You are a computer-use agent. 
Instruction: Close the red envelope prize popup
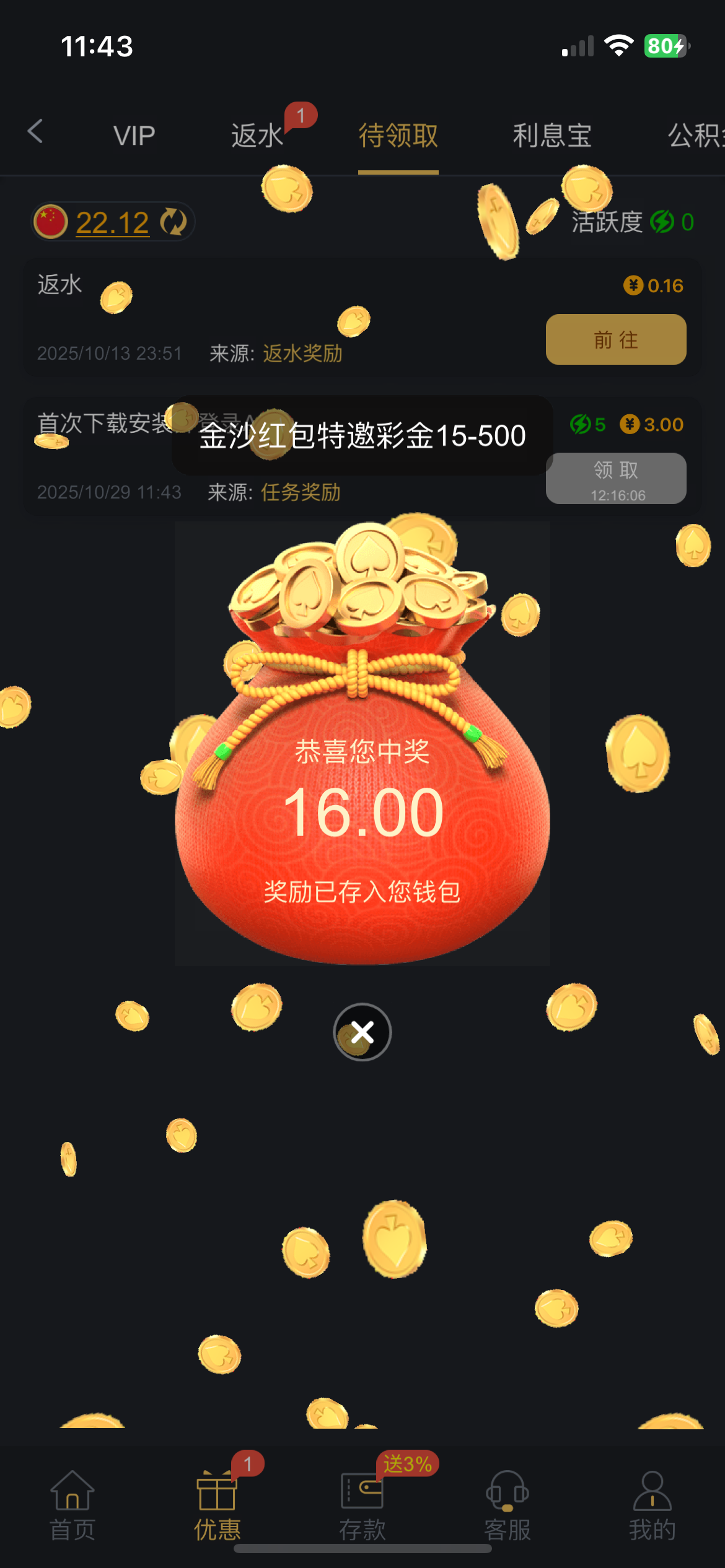click(362, 1032)
